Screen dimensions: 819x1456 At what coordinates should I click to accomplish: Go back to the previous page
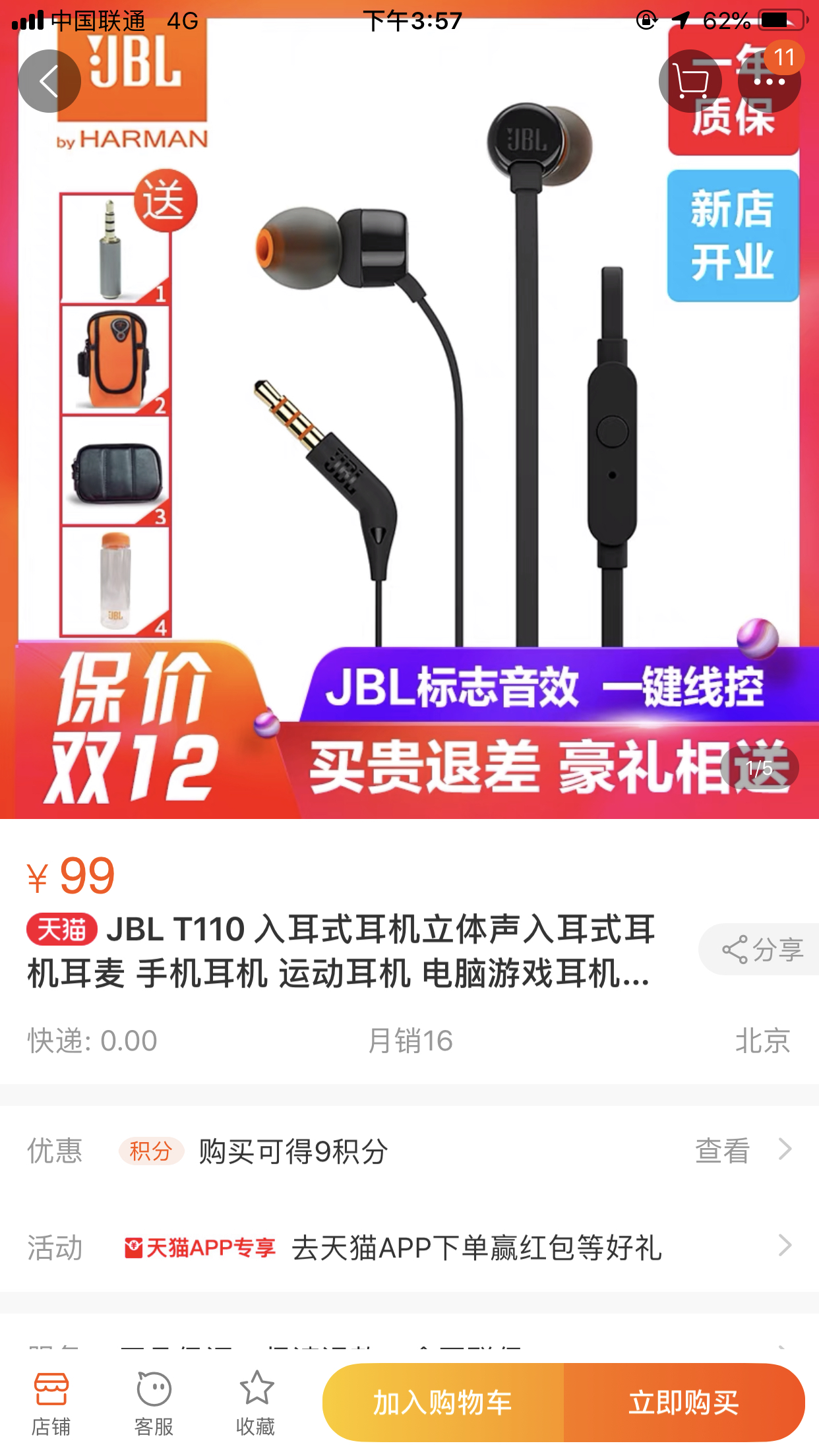click(49, 81)
